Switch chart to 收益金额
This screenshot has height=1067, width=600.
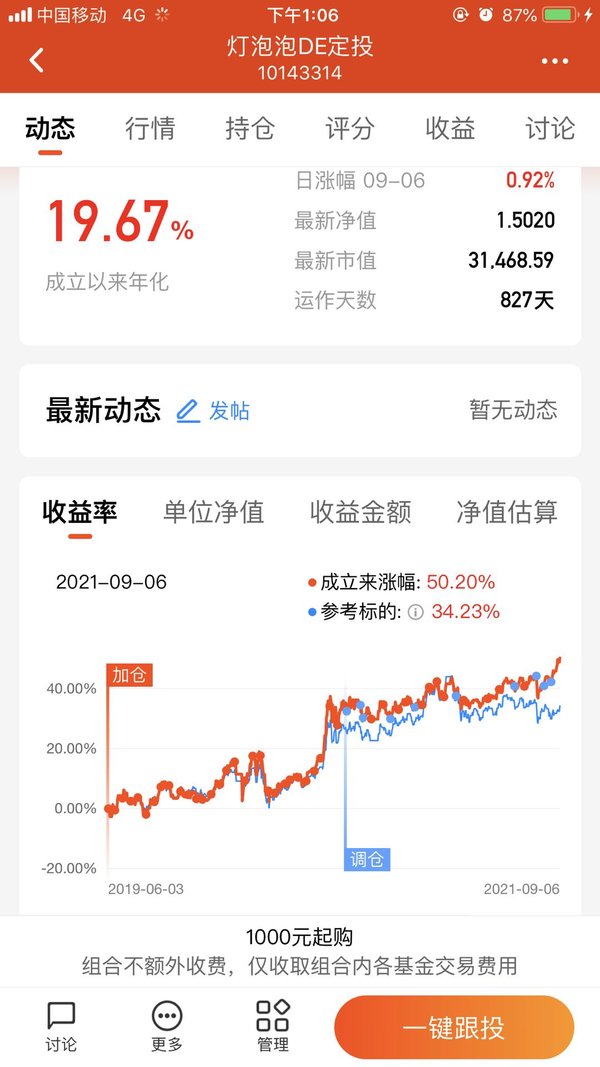point(361,512)
